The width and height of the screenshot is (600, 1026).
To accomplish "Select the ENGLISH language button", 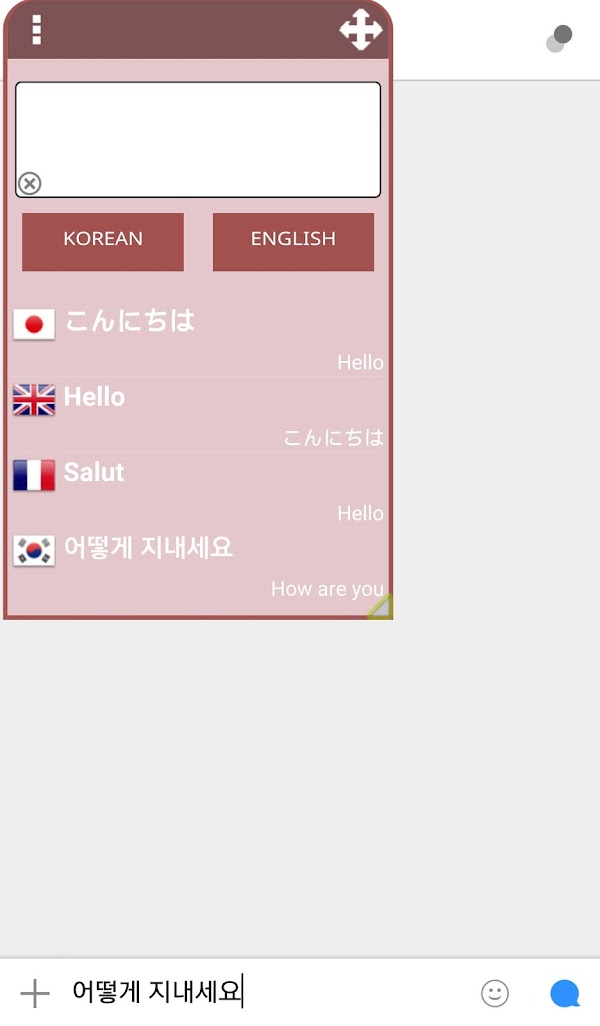I will point(293,241).
